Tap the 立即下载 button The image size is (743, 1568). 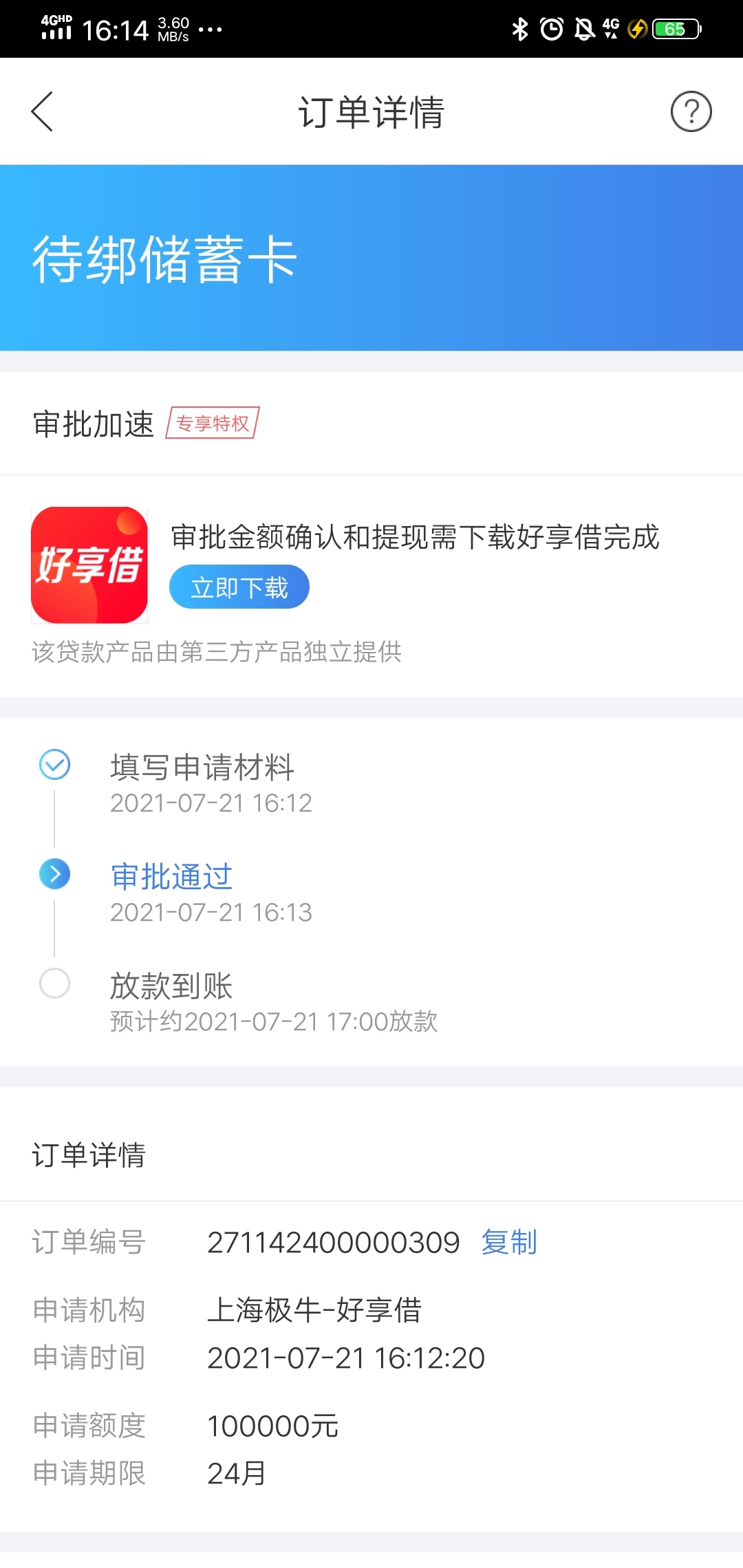239,587
